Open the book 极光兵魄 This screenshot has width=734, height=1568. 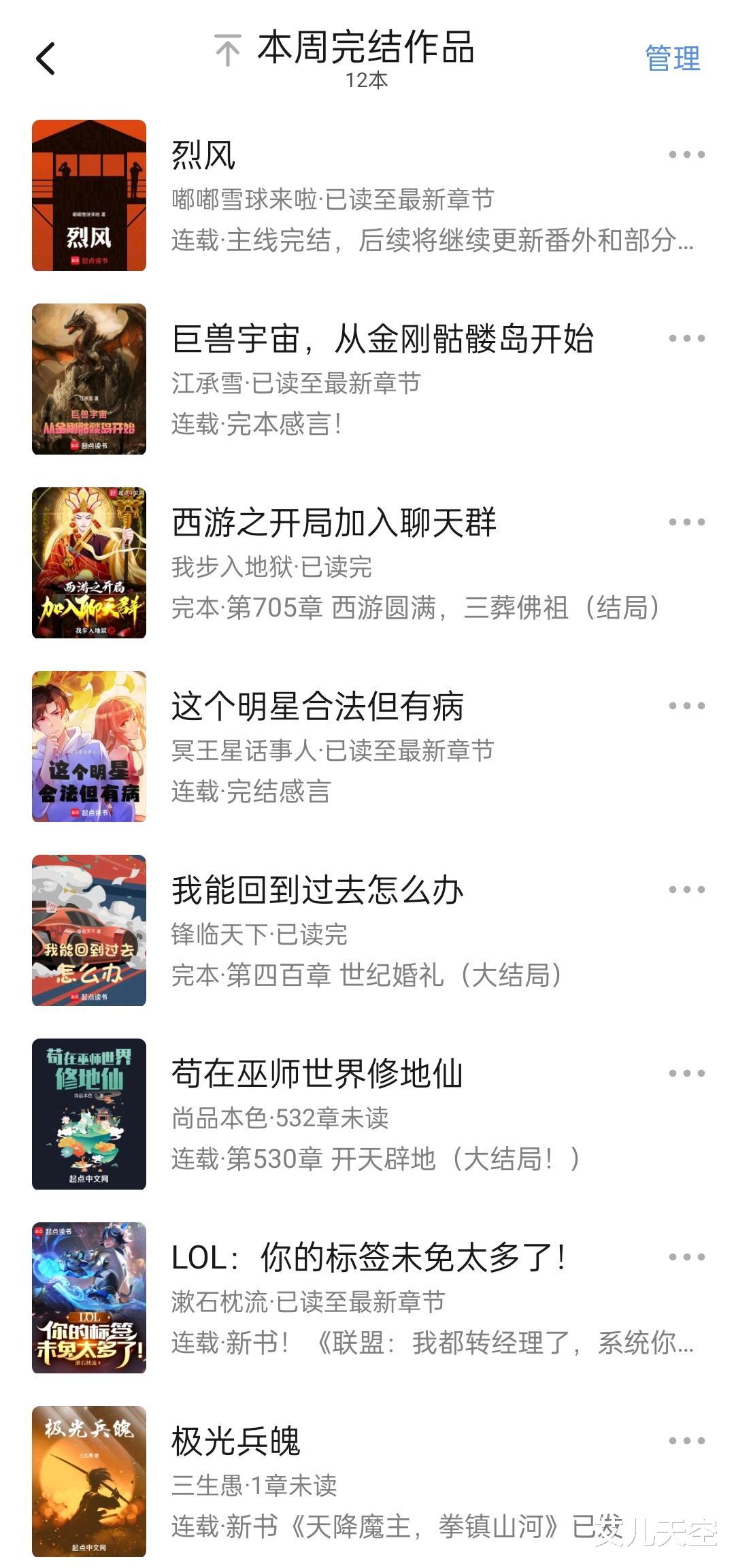(235, 1441)
